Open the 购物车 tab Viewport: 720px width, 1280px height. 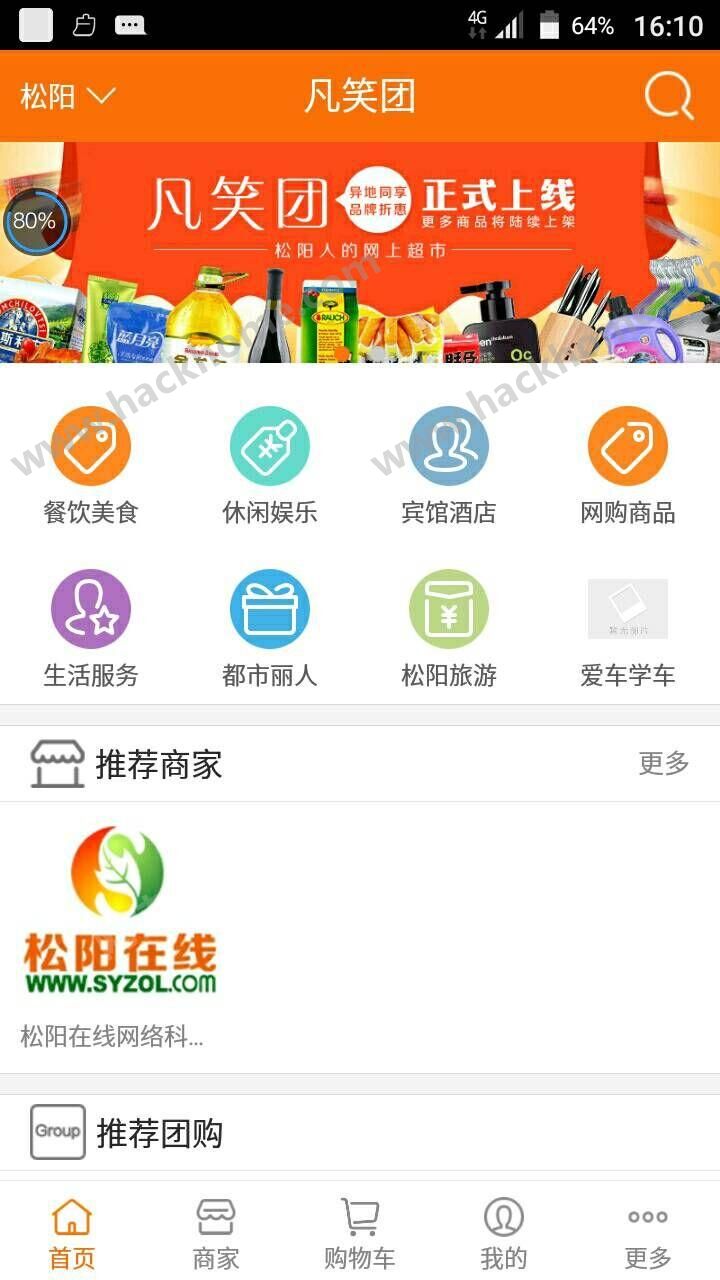click(360, 1234)
